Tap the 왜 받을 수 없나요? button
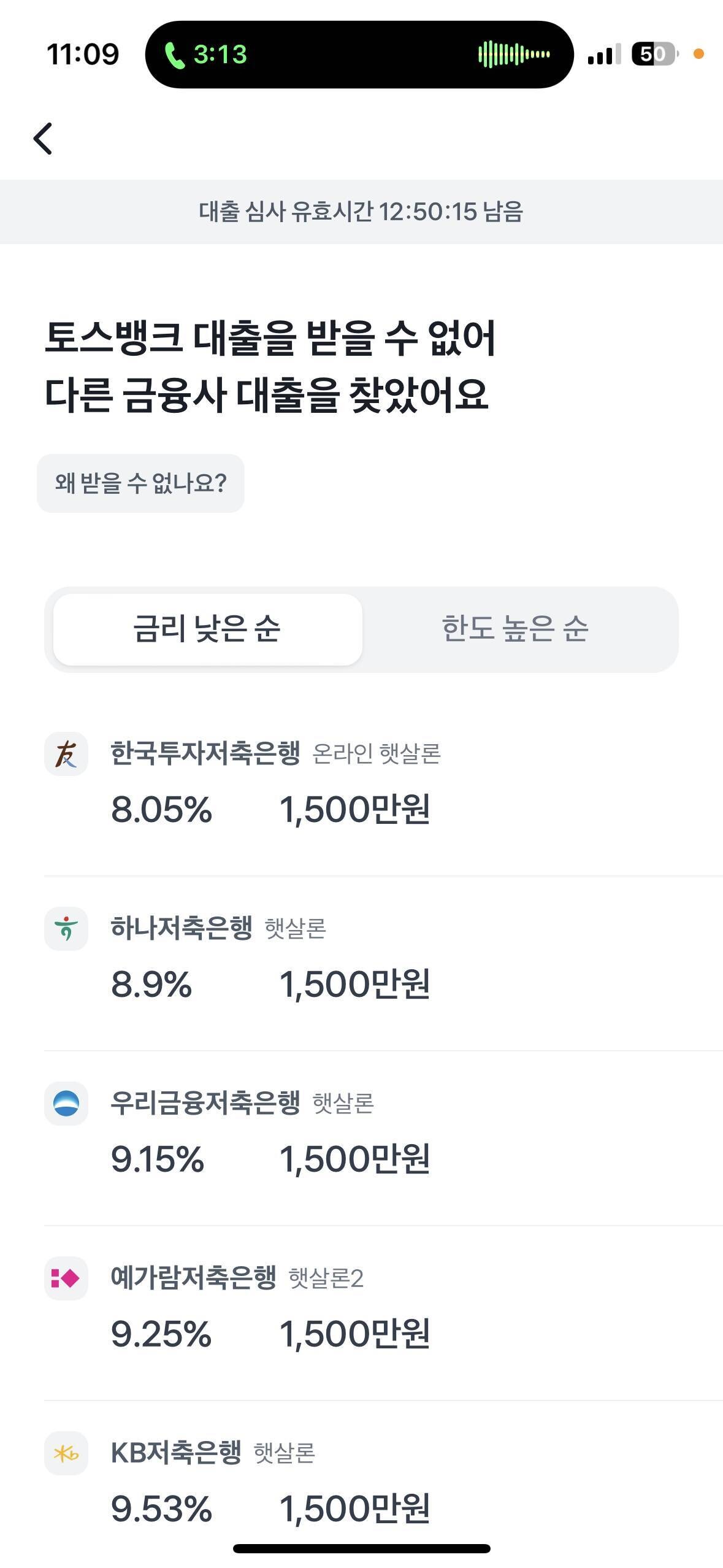This screenshot has height=1568, width=723. click(x=140, y=483)
